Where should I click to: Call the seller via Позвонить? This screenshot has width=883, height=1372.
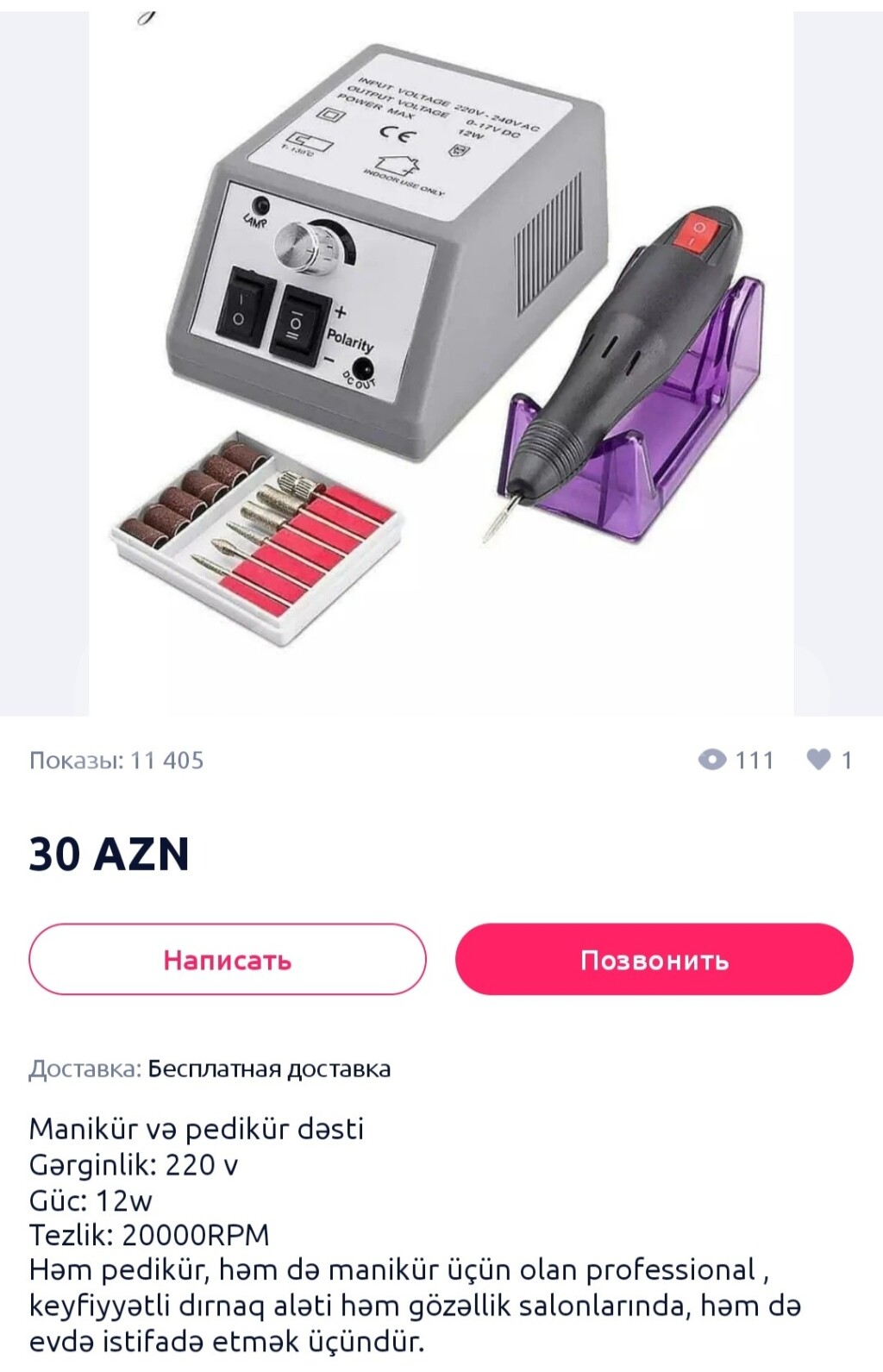pyautogui.click(x=654, y=959)
